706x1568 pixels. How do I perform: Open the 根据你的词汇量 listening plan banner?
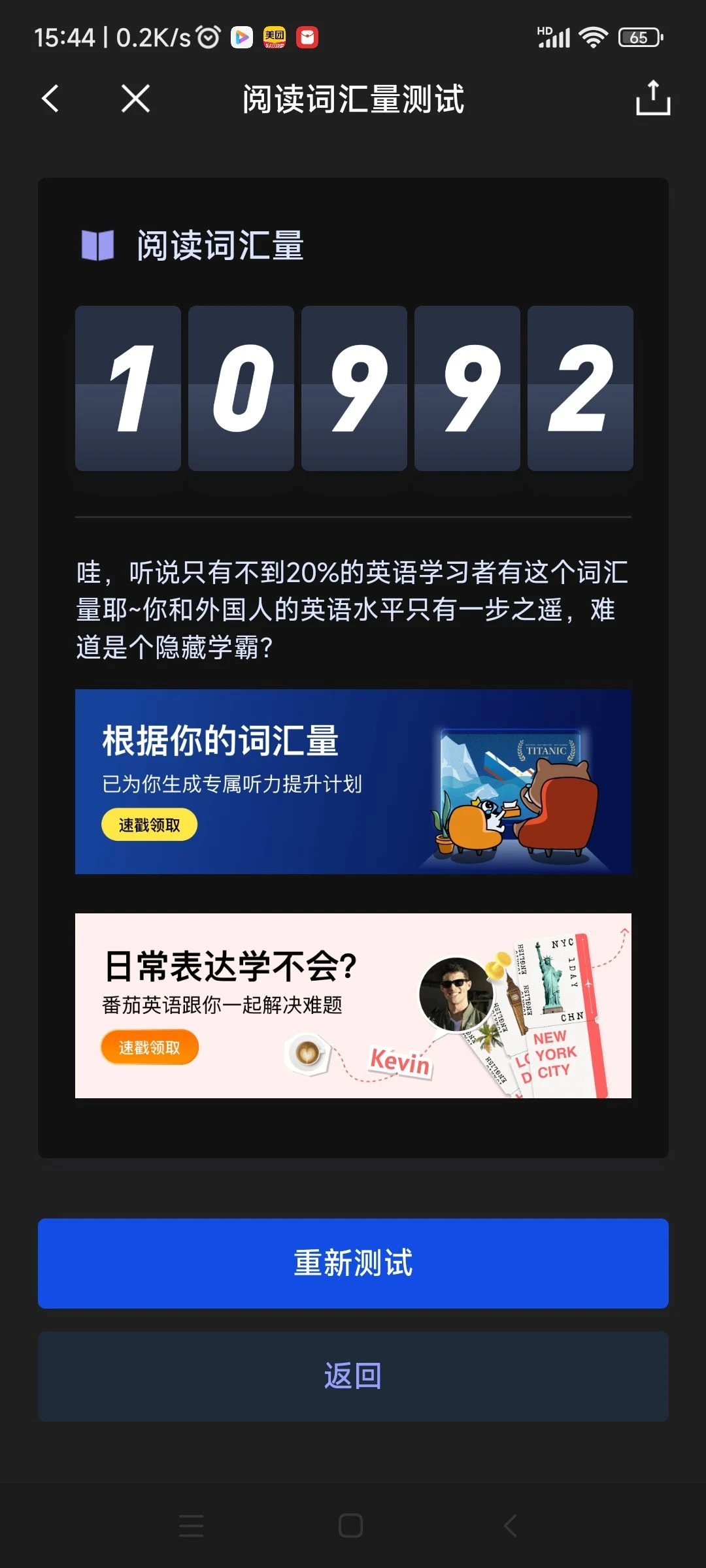click(x=353, y=781)
